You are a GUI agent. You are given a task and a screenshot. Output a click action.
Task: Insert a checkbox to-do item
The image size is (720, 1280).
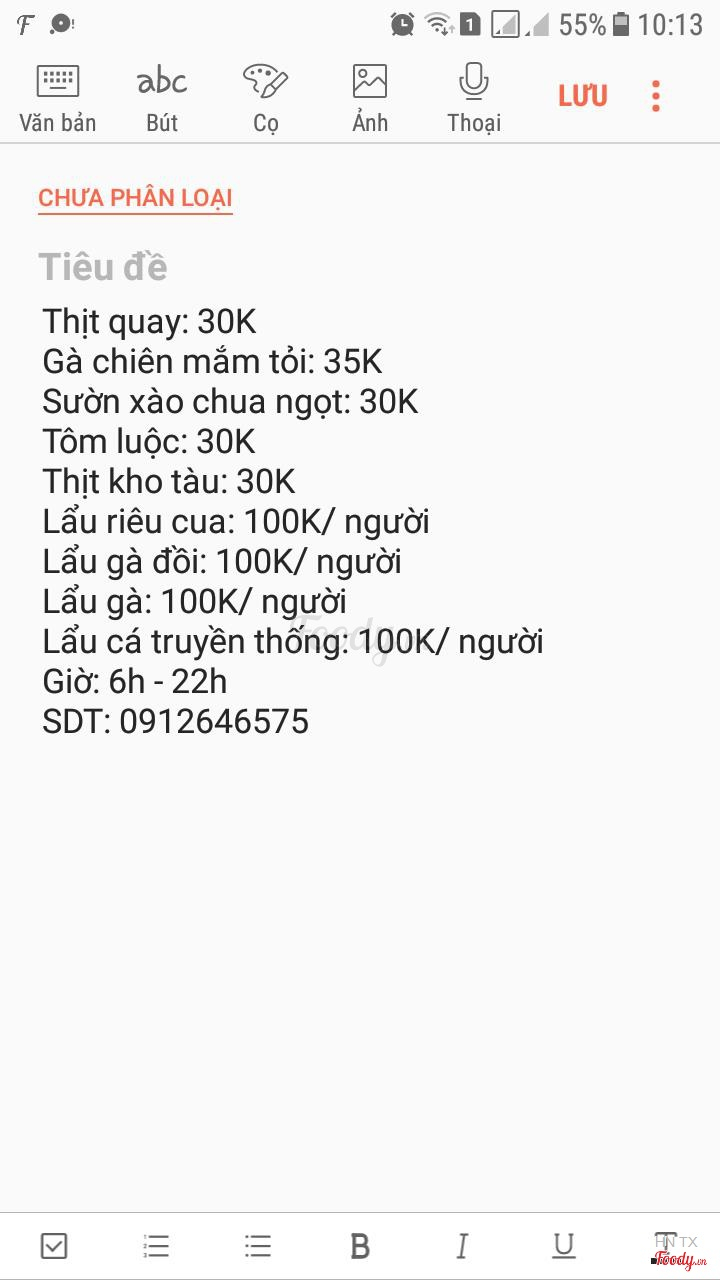point(54,1245)
